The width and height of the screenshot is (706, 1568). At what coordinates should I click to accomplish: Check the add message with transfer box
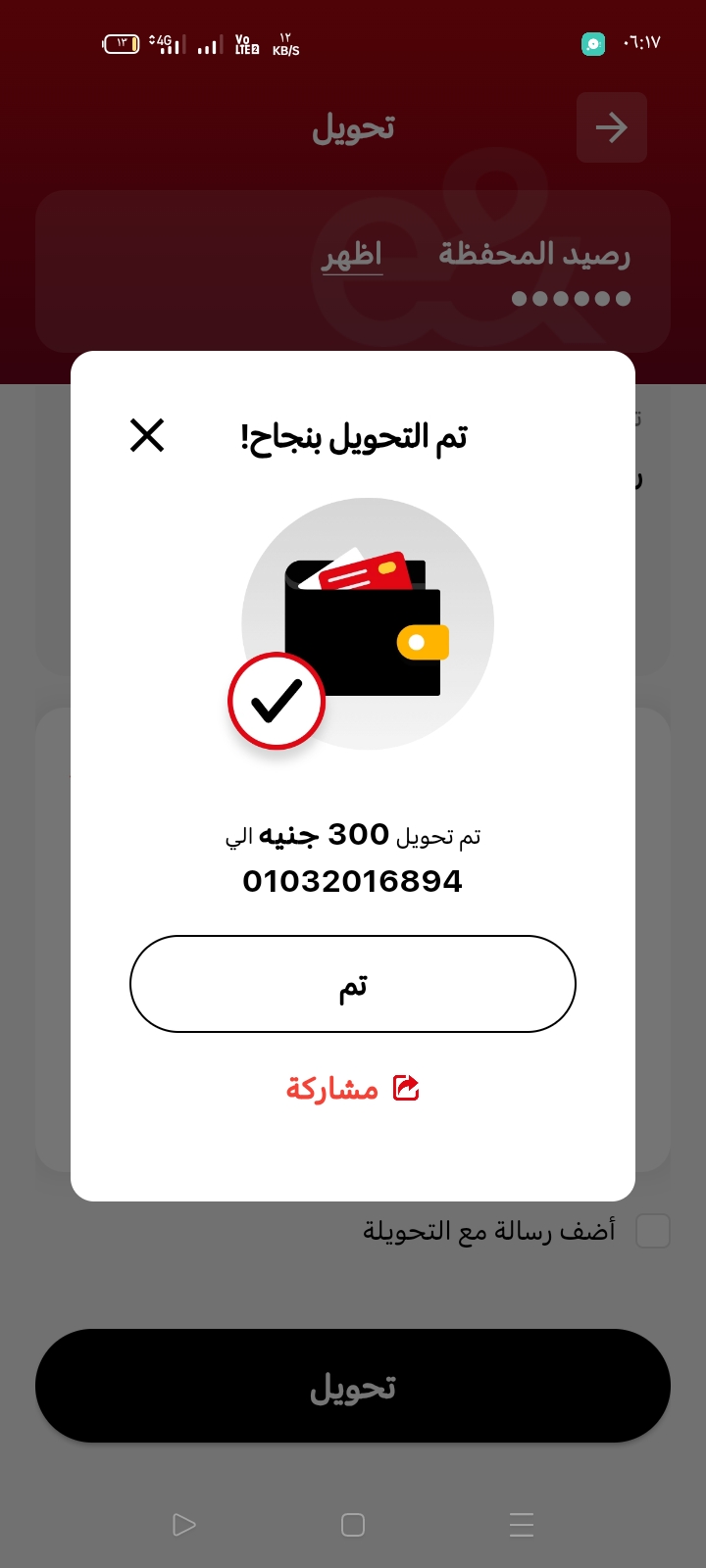652,1230
